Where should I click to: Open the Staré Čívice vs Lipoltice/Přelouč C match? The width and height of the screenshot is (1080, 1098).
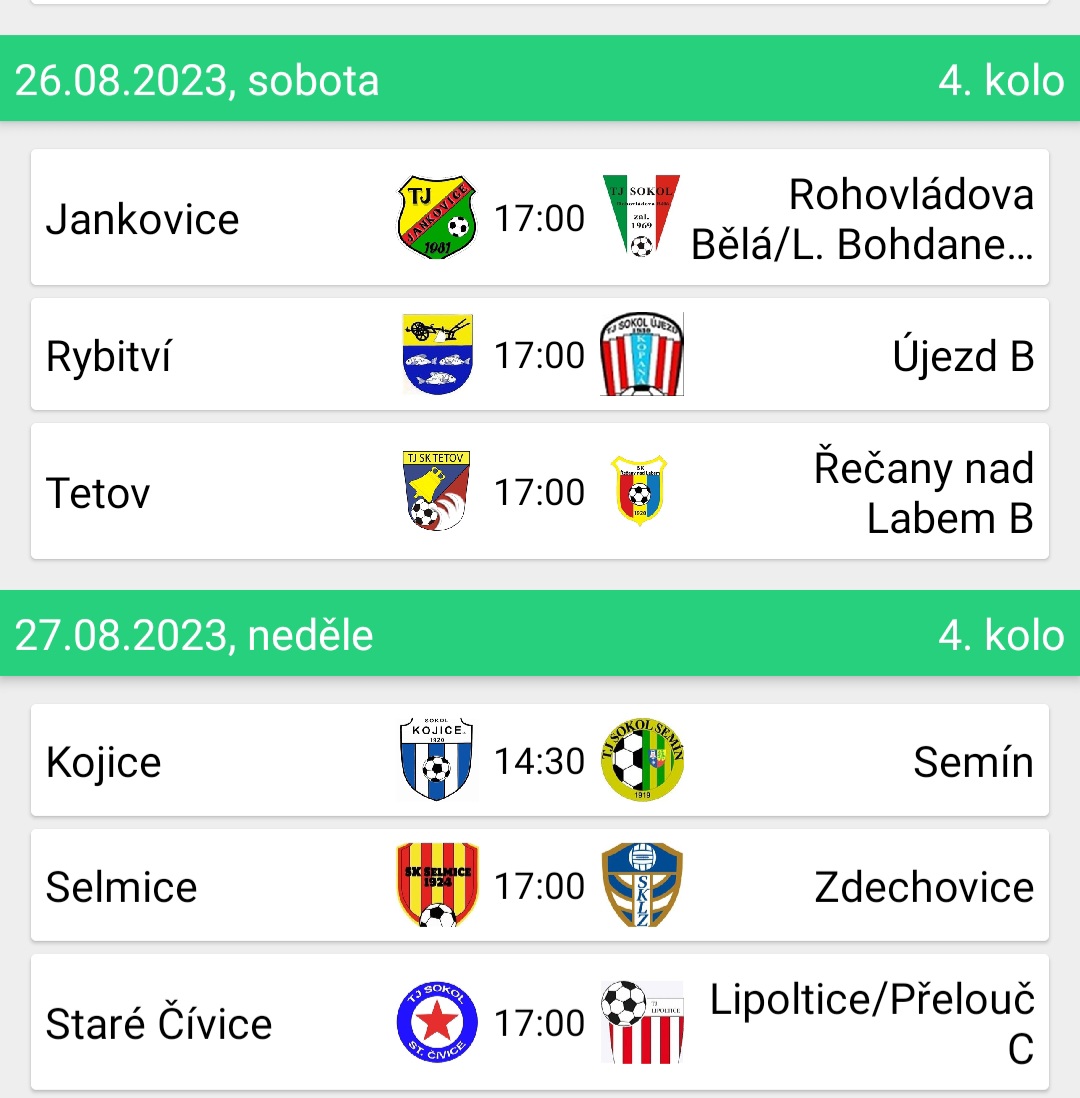point(540,1023)
